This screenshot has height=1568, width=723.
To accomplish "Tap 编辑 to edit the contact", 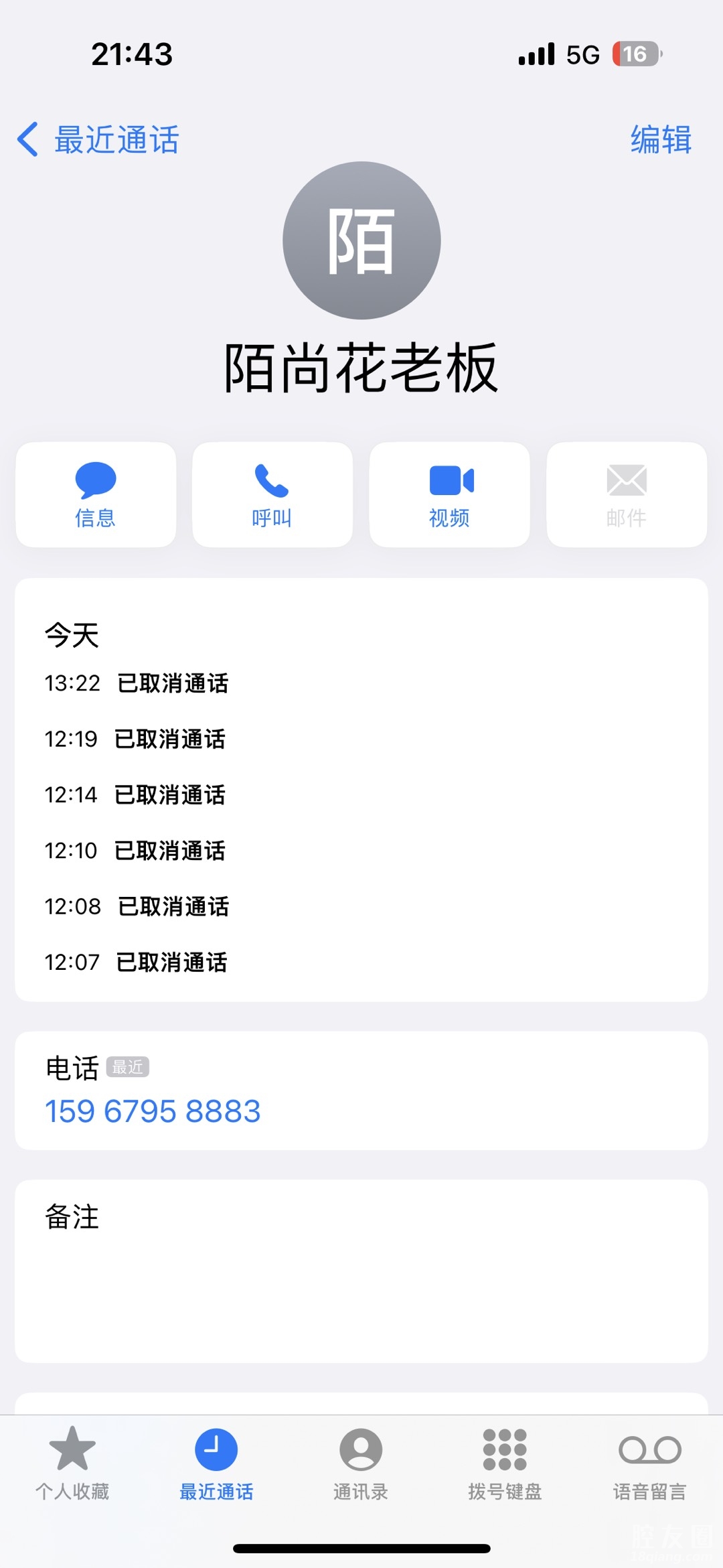I will point(660,140).
